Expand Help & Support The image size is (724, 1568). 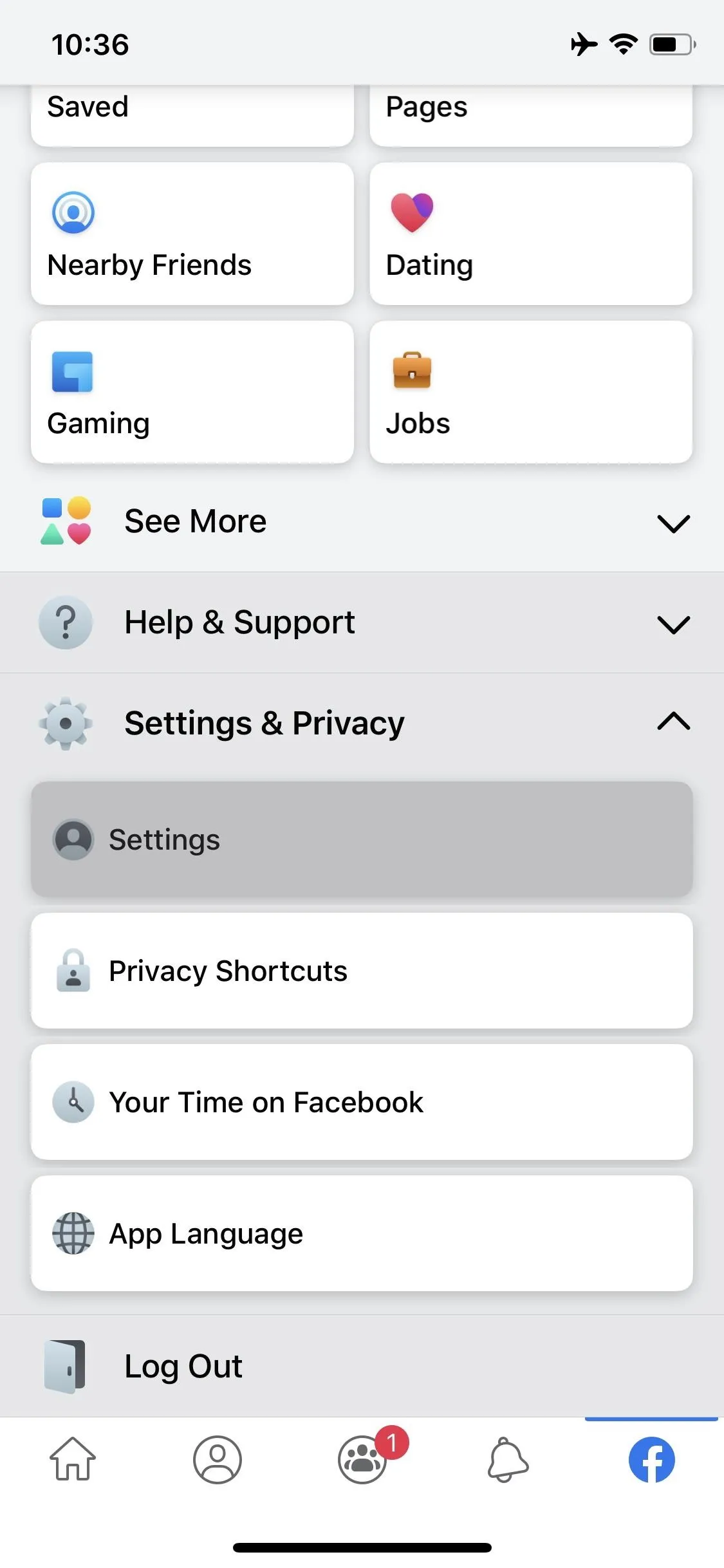[x=362, y=622]
